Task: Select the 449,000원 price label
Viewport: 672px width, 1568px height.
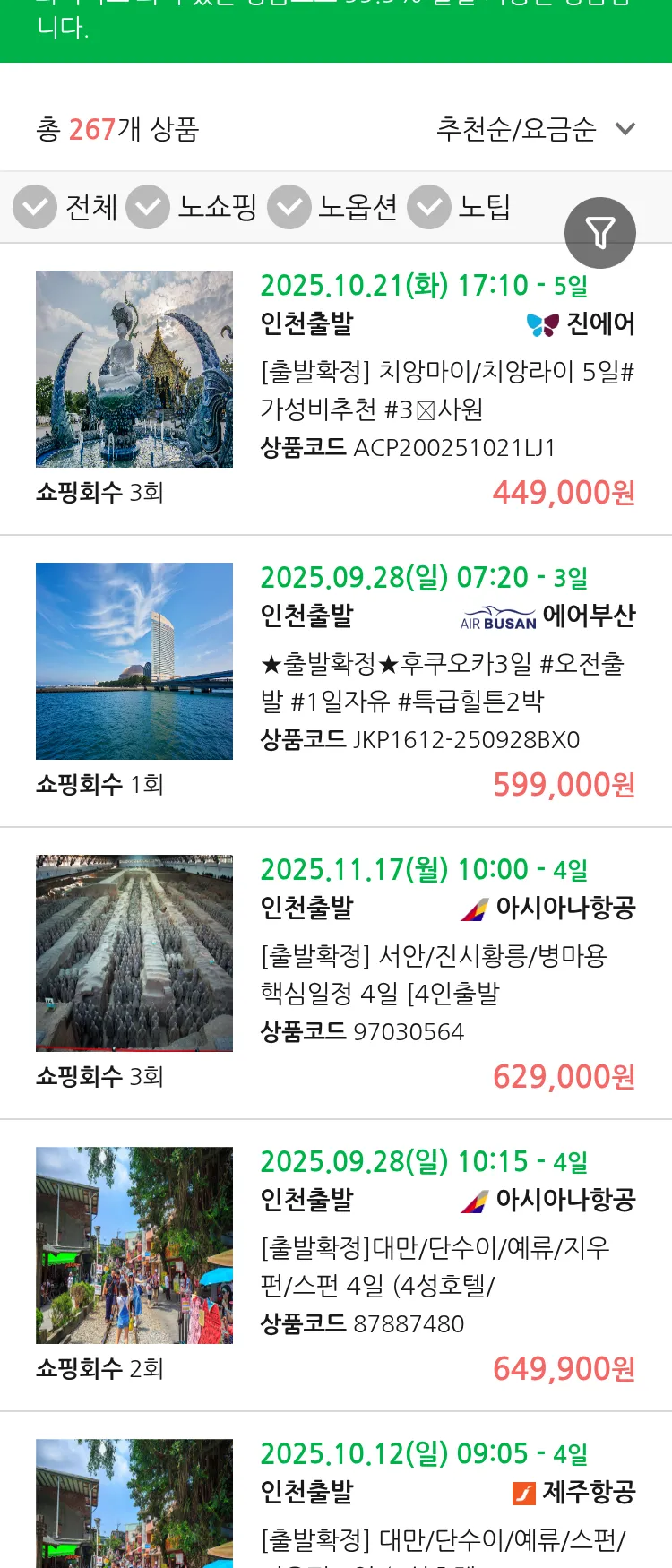Action: click(562, 491)
